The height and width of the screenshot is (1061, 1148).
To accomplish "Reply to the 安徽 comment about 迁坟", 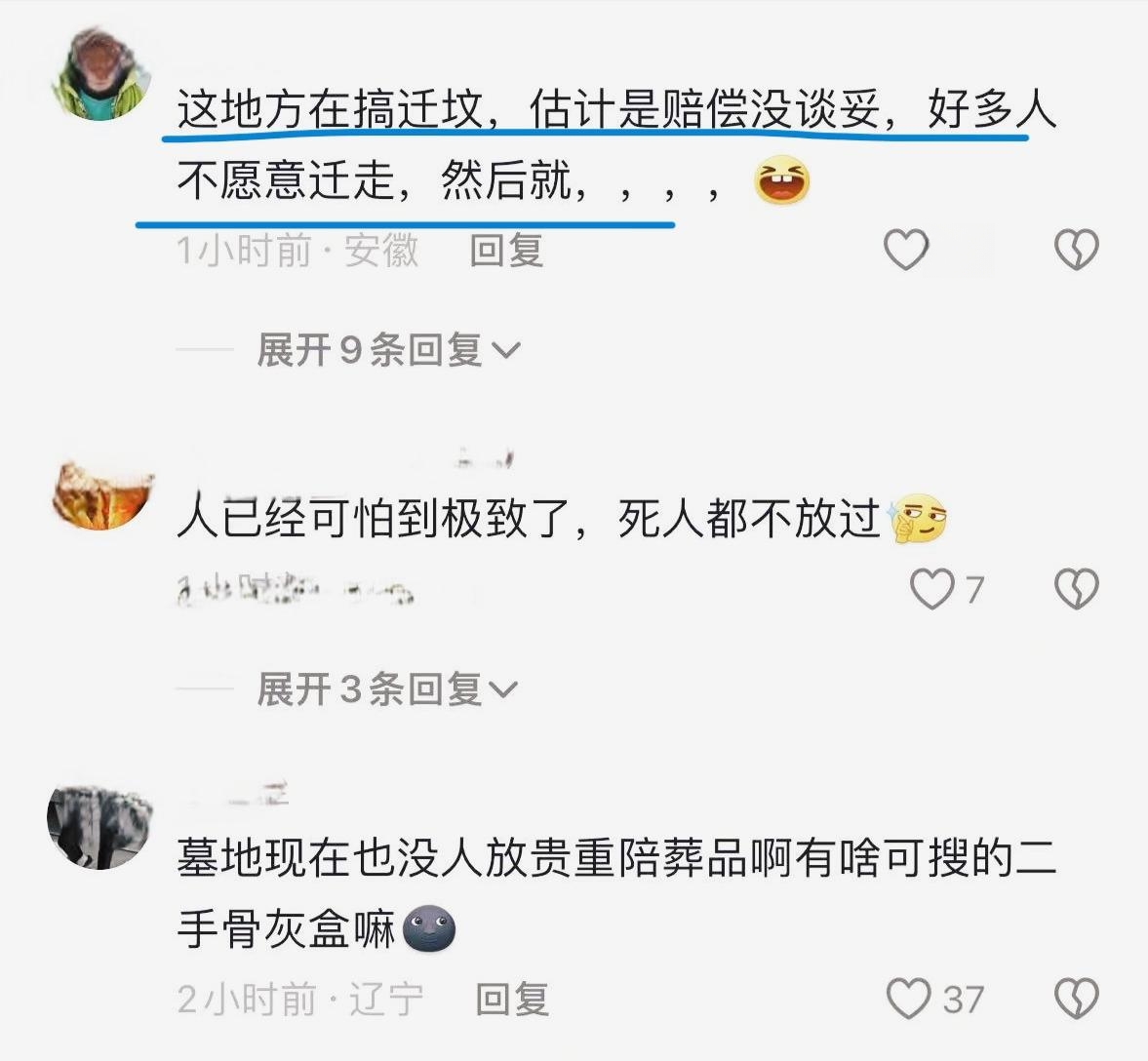I will (x=506, y=251).
